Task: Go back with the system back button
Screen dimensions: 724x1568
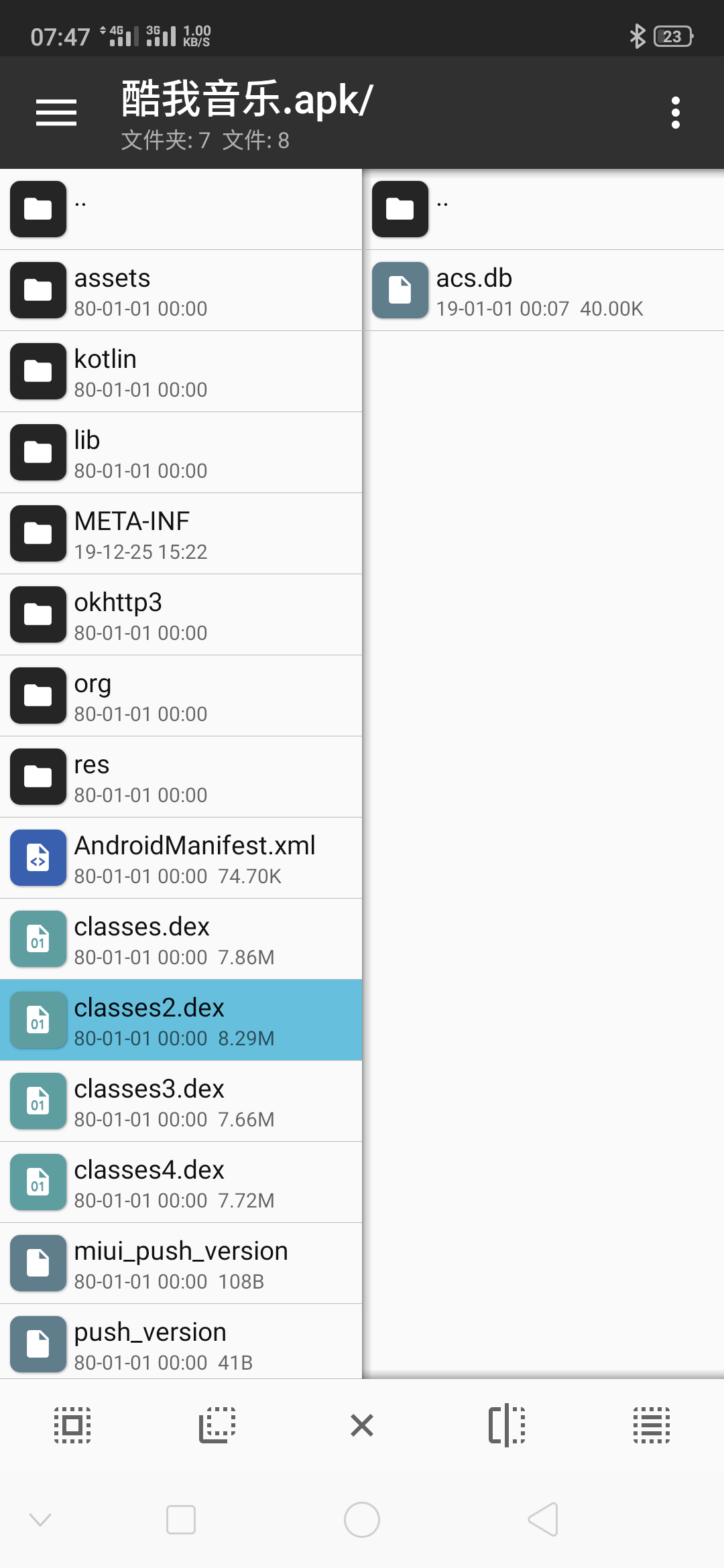Action: click(543, 1519)
